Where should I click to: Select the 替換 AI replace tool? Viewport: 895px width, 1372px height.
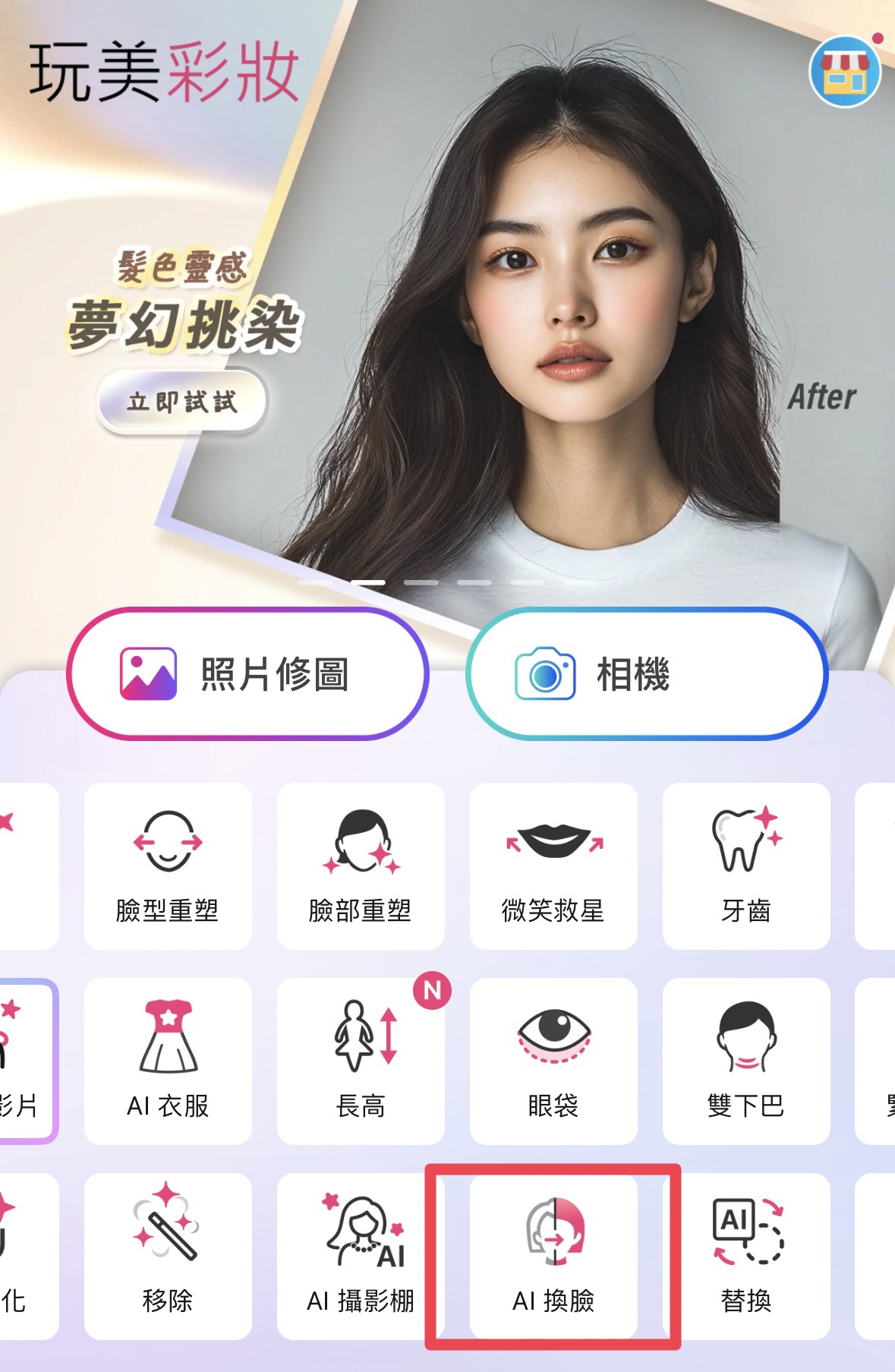(746, 1256)
